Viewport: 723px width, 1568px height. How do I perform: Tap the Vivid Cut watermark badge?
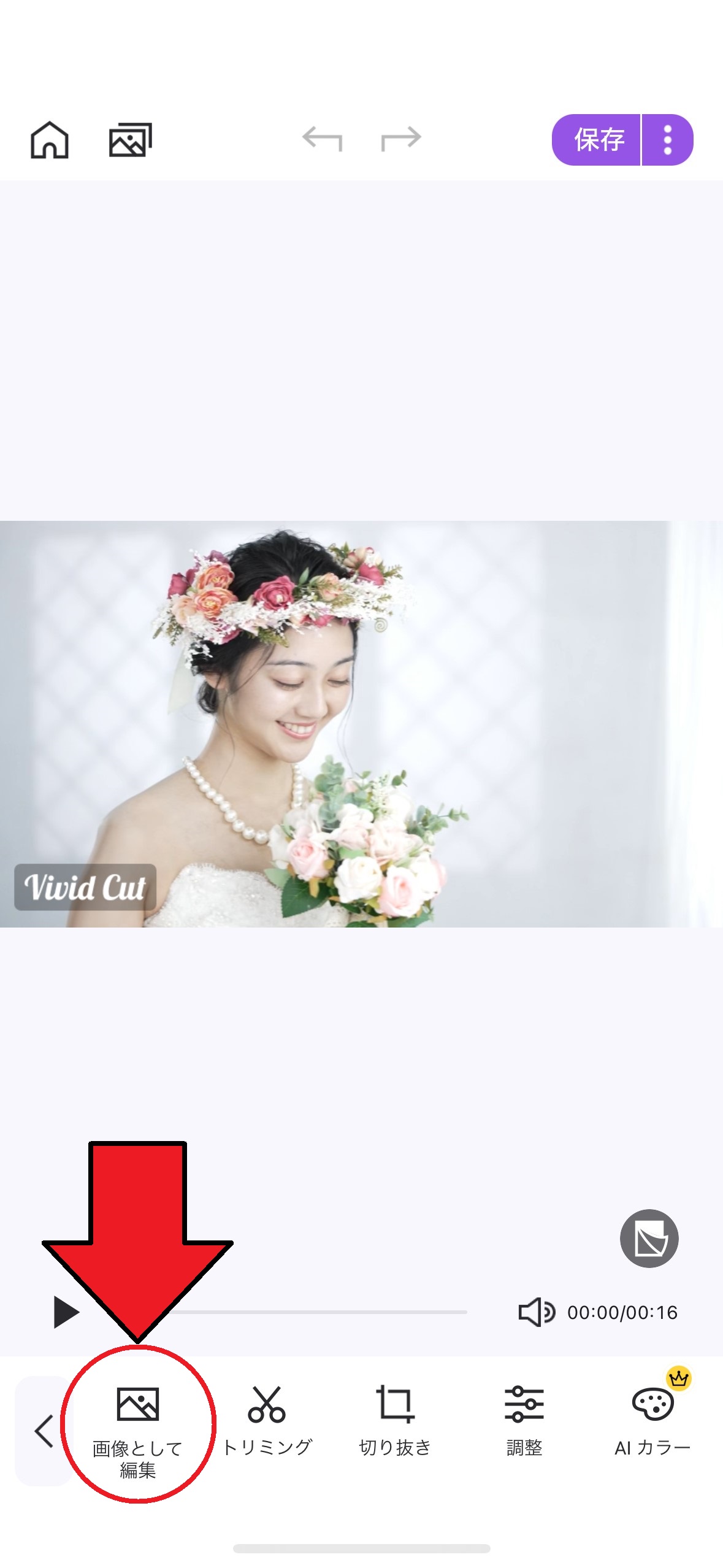85,887
